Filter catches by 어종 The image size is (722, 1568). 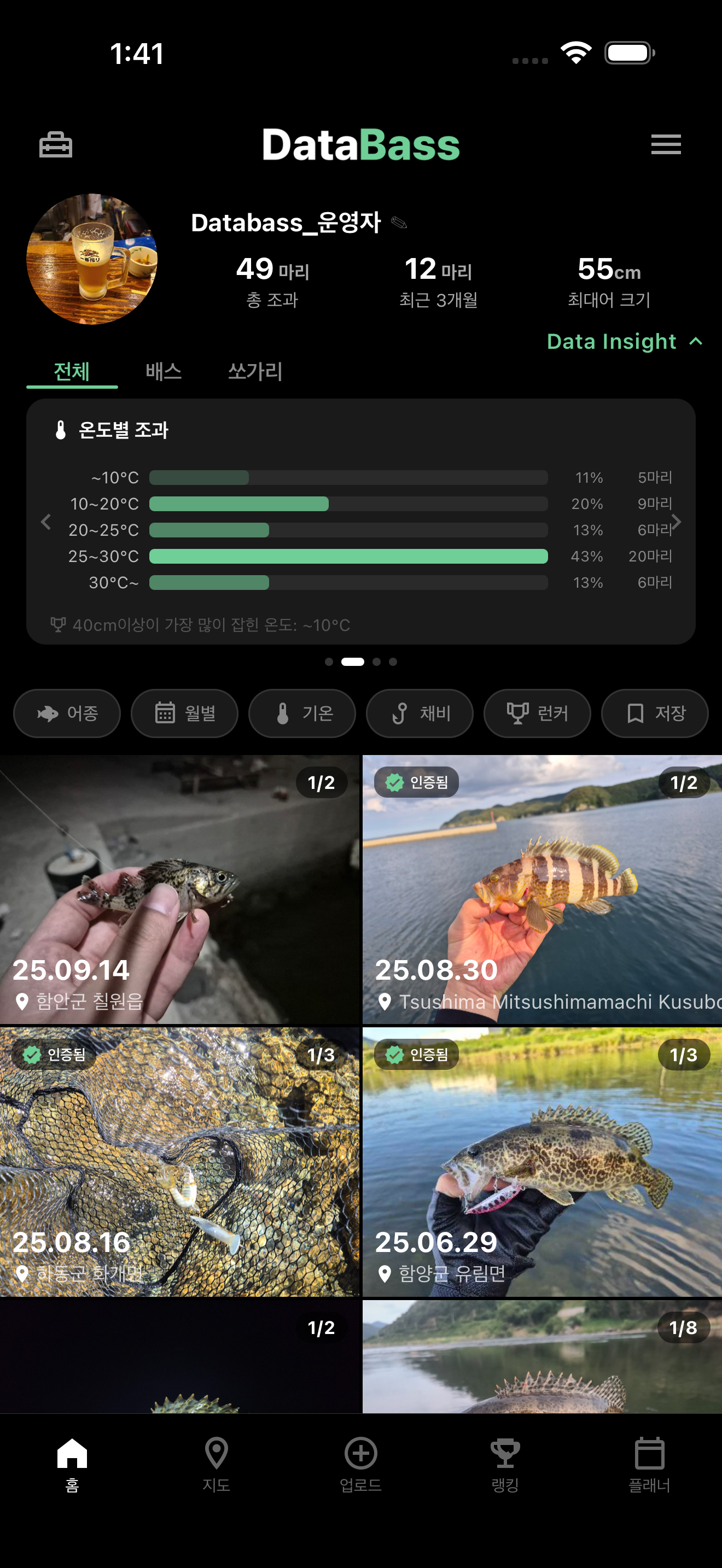(x=67, y=713)
